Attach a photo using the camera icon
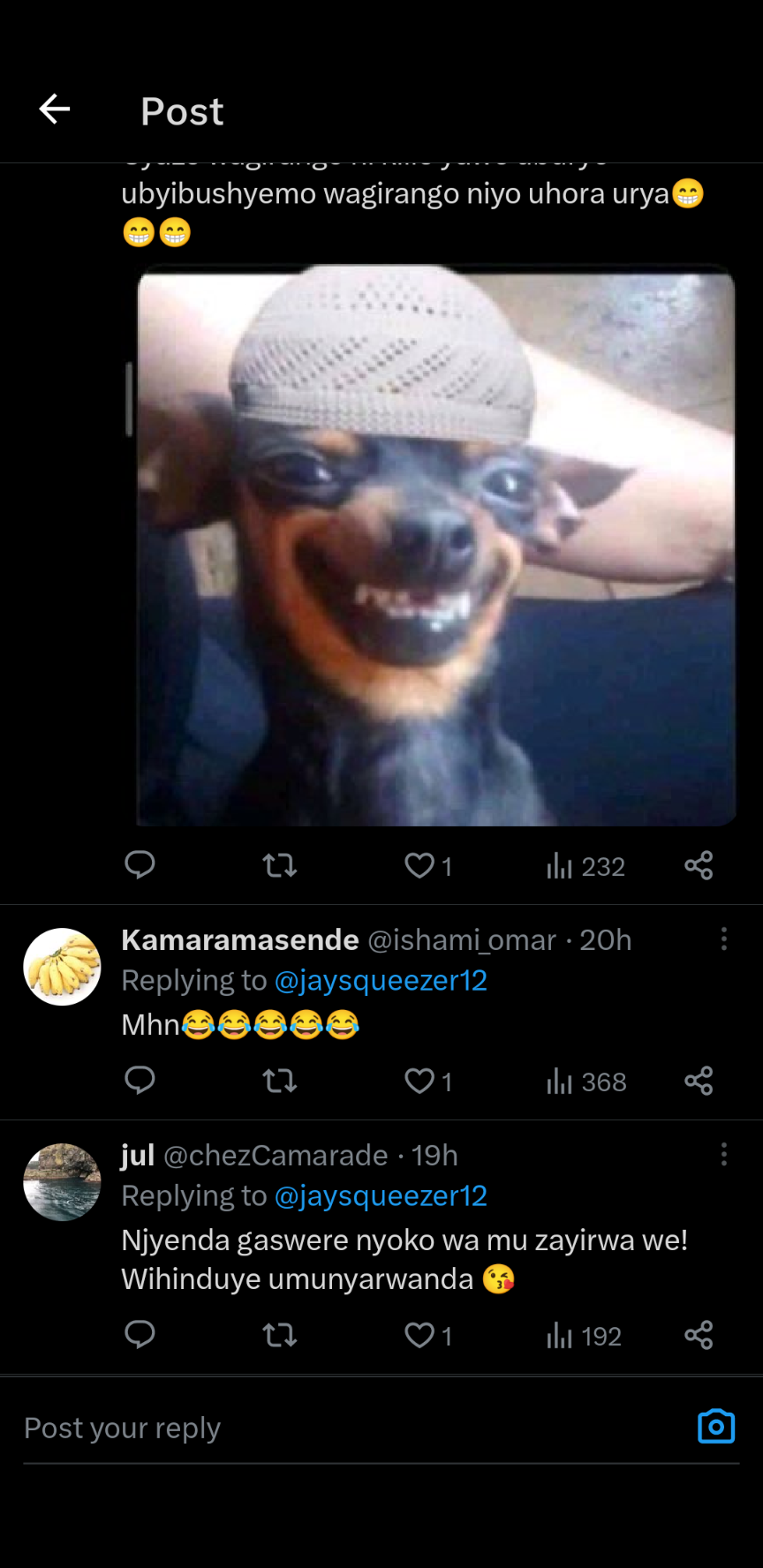The height and width of the screenshot is (1568, 763). [x=716, y=1427]
